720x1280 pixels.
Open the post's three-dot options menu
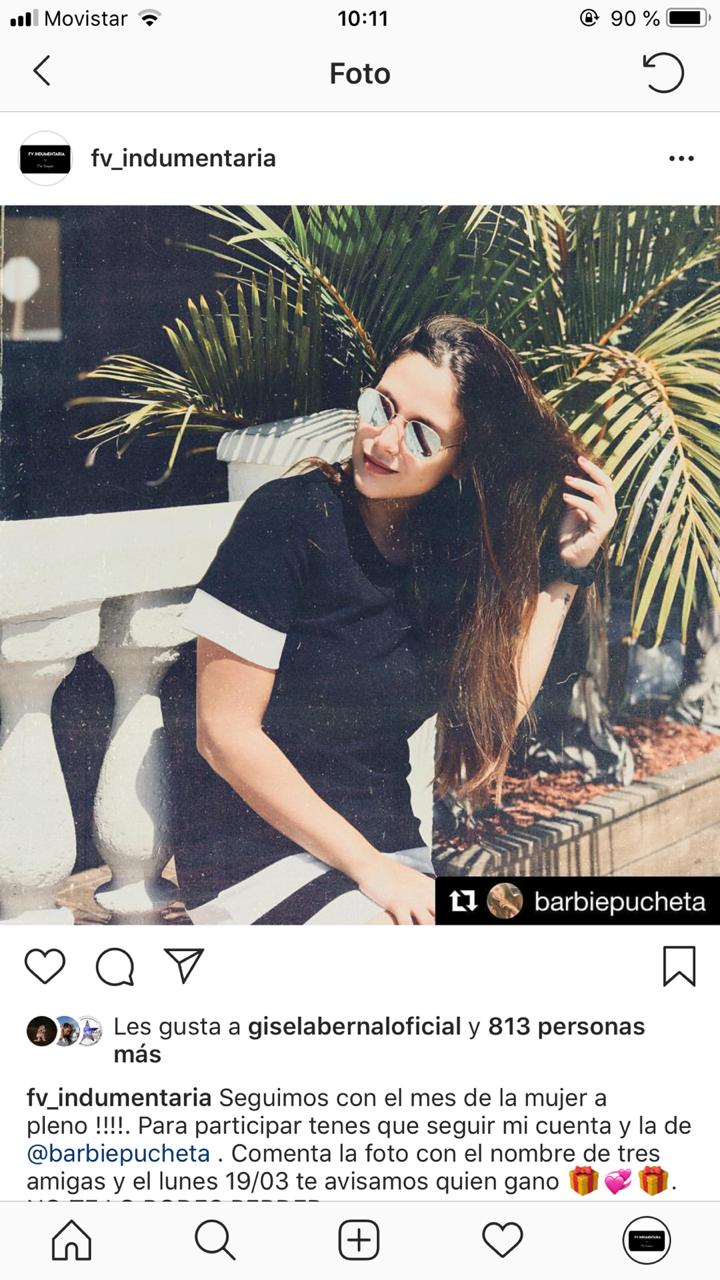click(x=681, y=159)
